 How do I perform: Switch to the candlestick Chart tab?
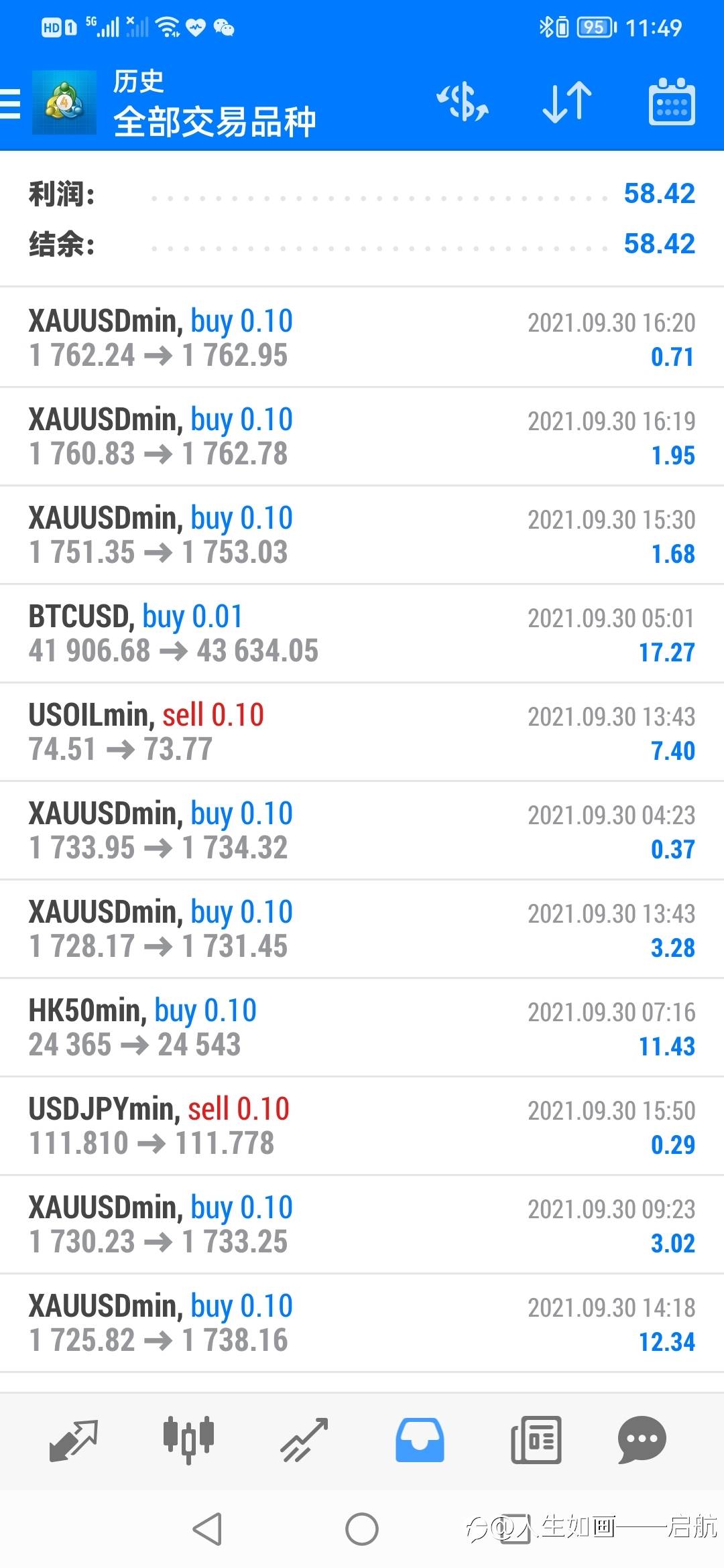pyautogui.click(x=188, y=1439)
